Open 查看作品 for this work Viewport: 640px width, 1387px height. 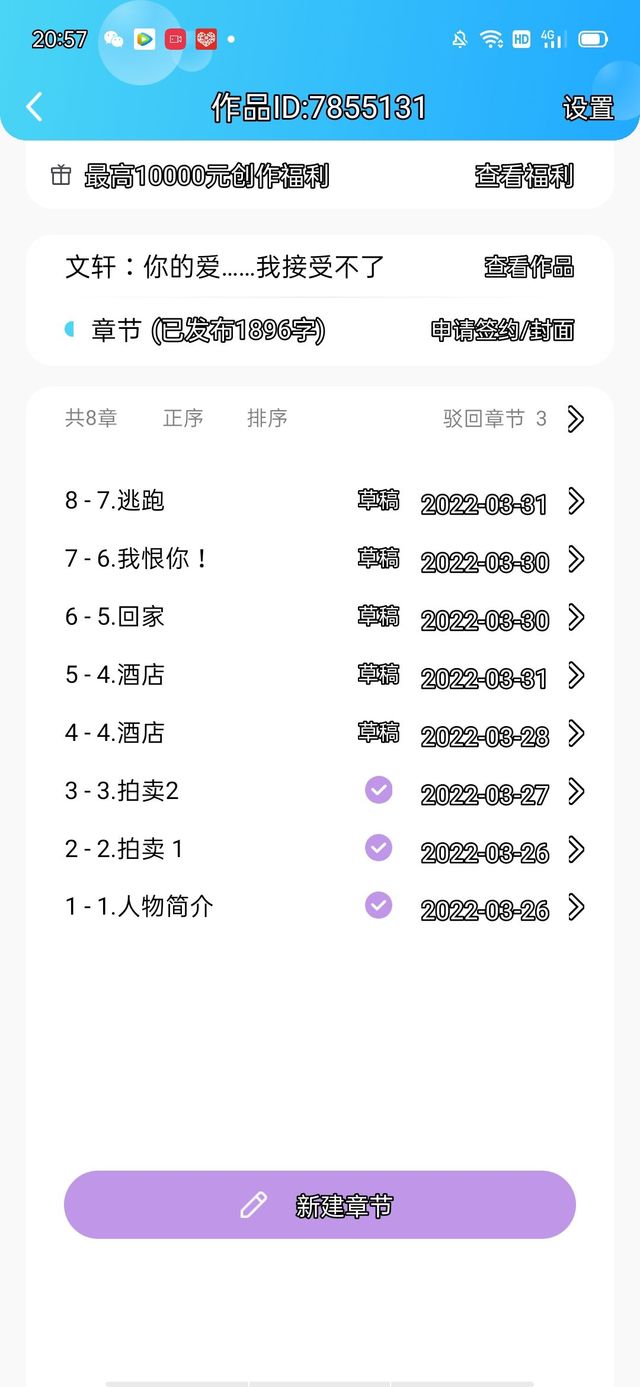529,267
